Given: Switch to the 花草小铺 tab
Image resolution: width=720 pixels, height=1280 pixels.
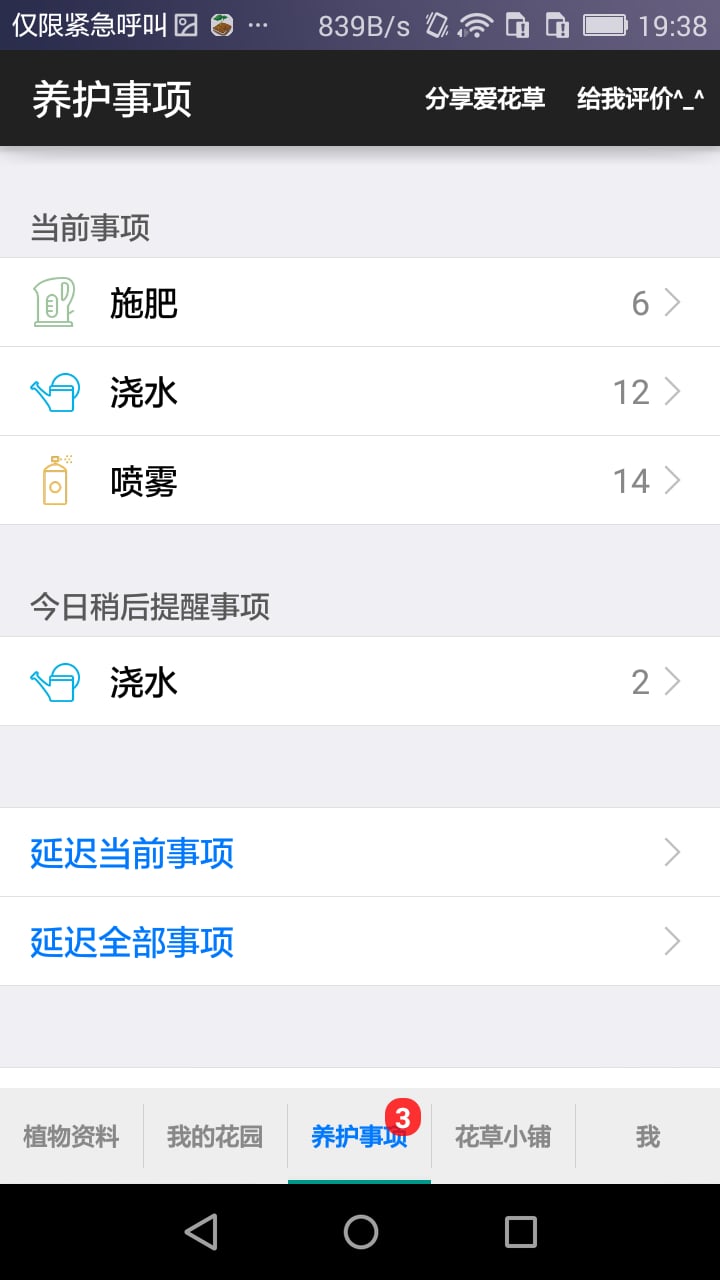Looking at the screenshot, I should click(x=503, y=1137).
